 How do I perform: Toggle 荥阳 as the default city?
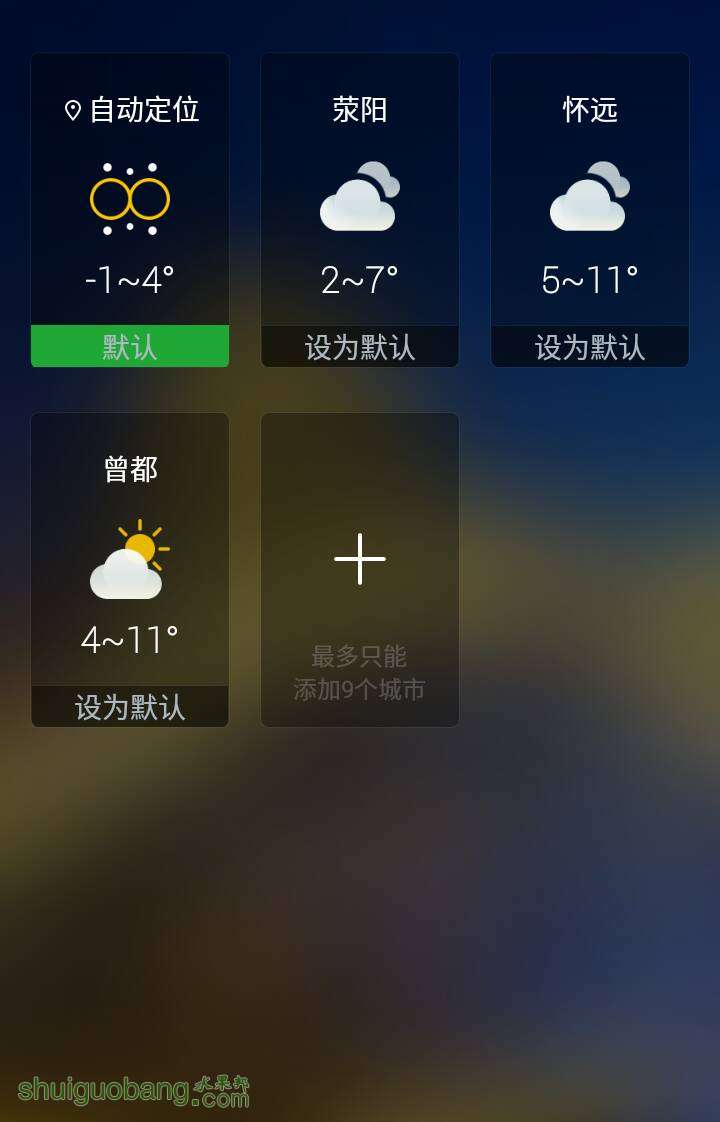click(359, 347)
